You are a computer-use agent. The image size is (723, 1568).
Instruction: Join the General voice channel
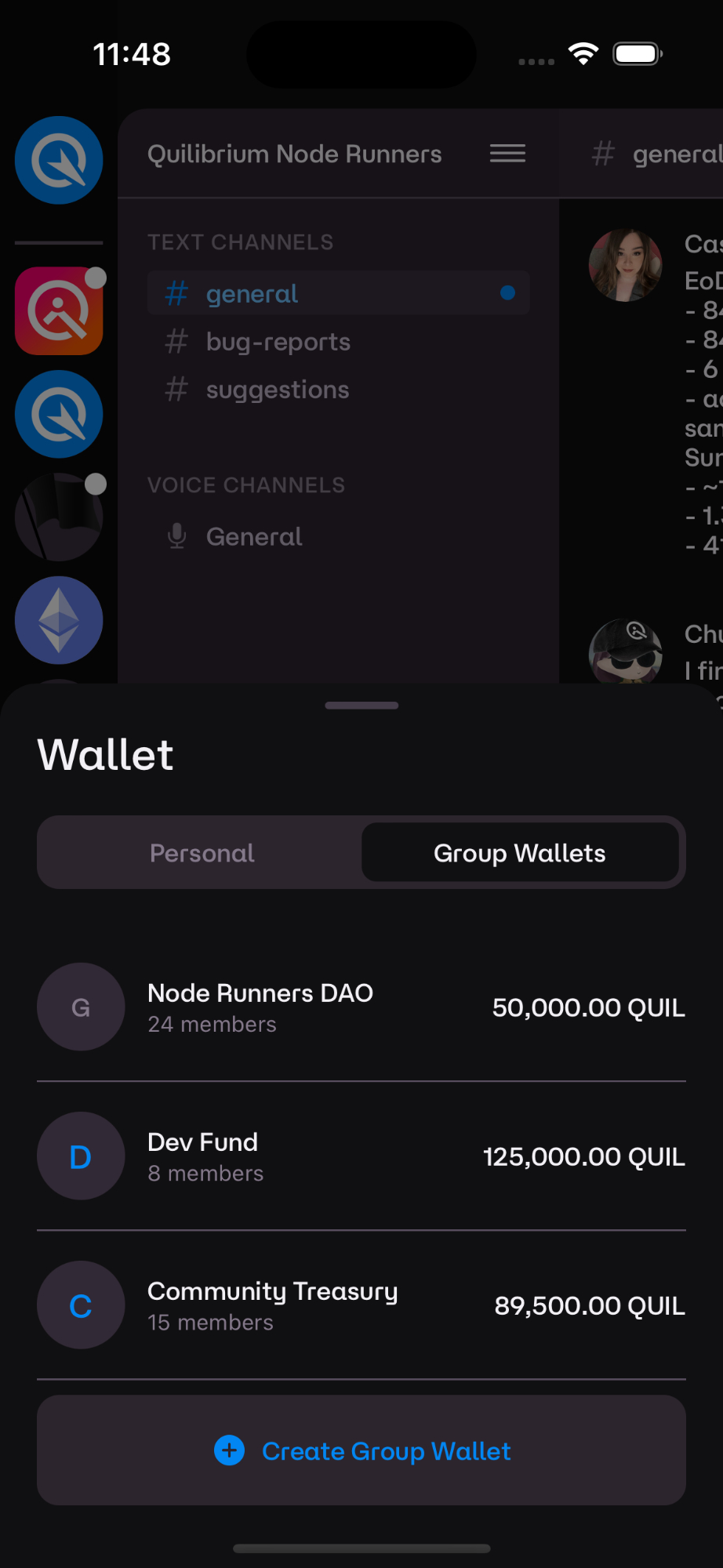coord(253,536)
